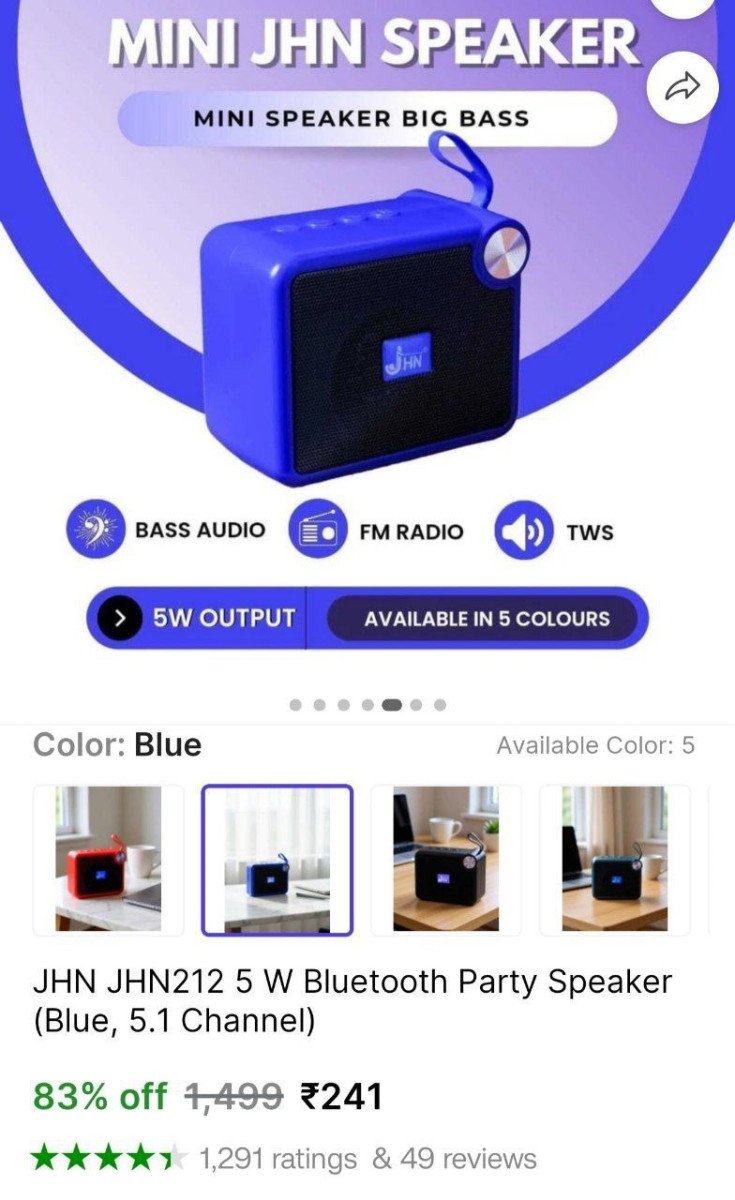The height and width of the screenshot is (1200, 735).
Task: Select the red speaker color variant
Action: tap(108, 859)
